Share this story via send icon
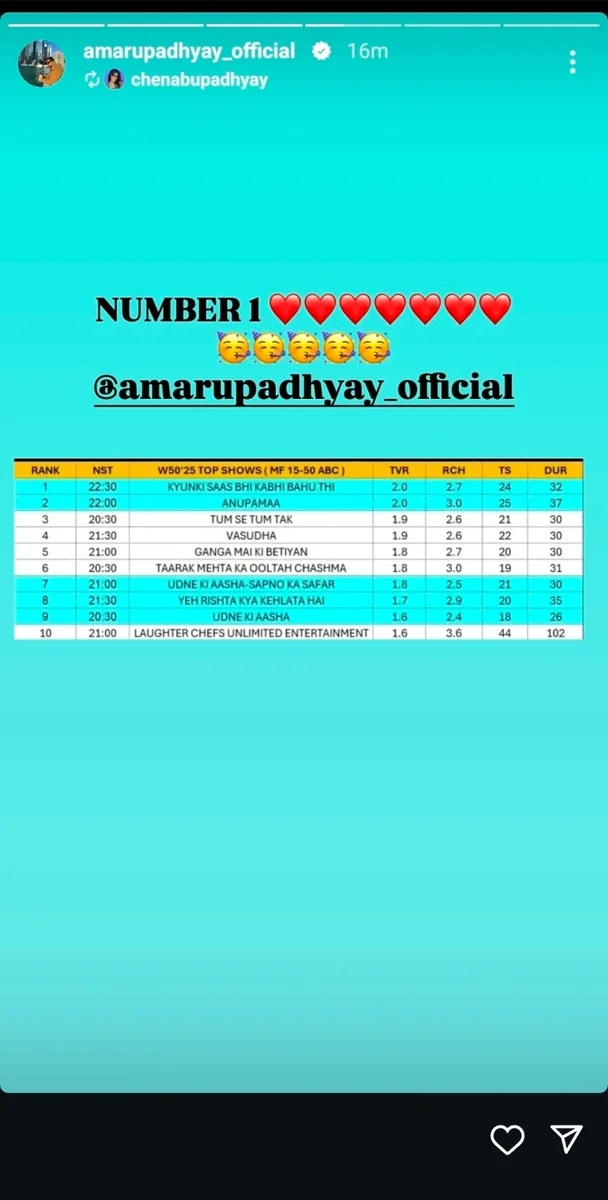Screen dimensions: 608x1200 [566, 1139]
